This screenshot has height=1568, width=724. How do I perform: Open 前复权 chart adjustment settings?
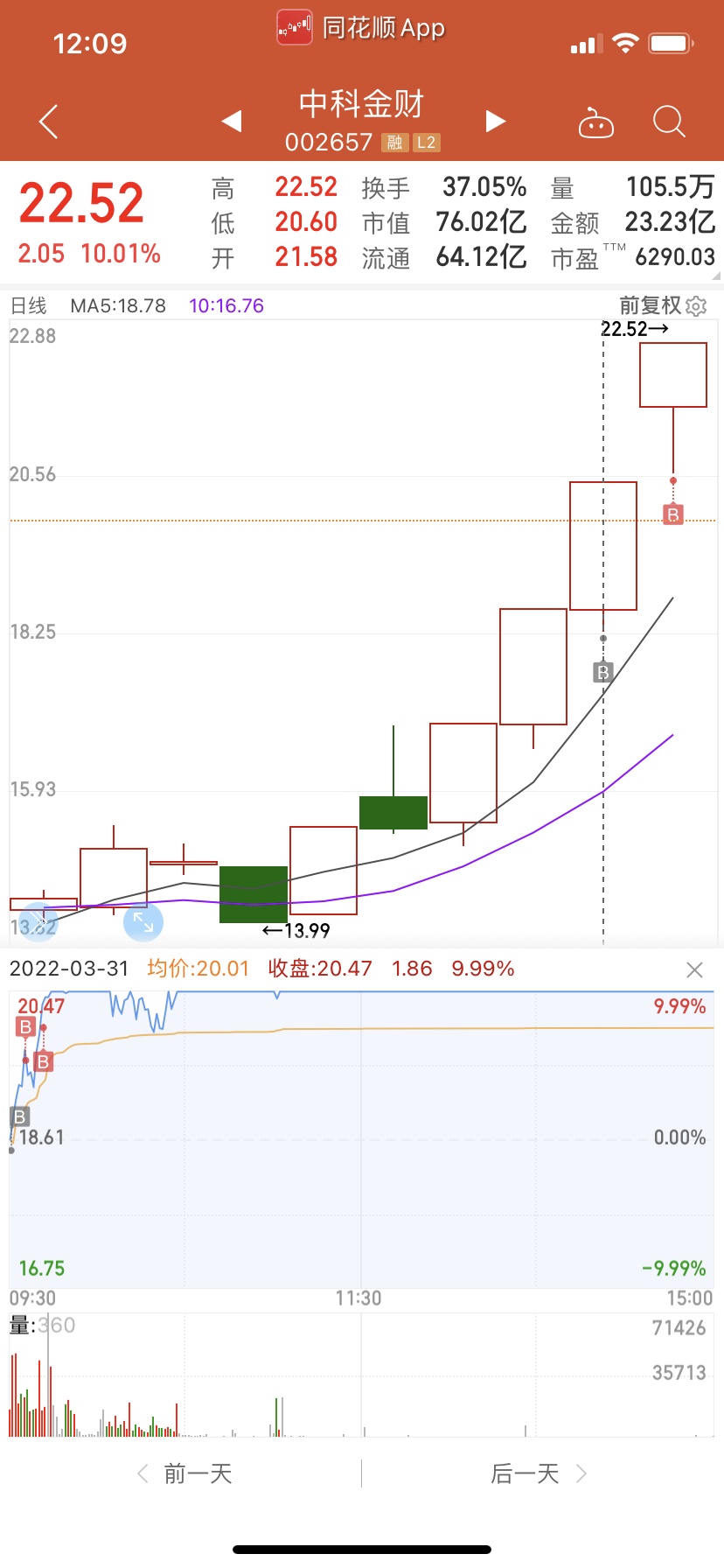(663, 305)
